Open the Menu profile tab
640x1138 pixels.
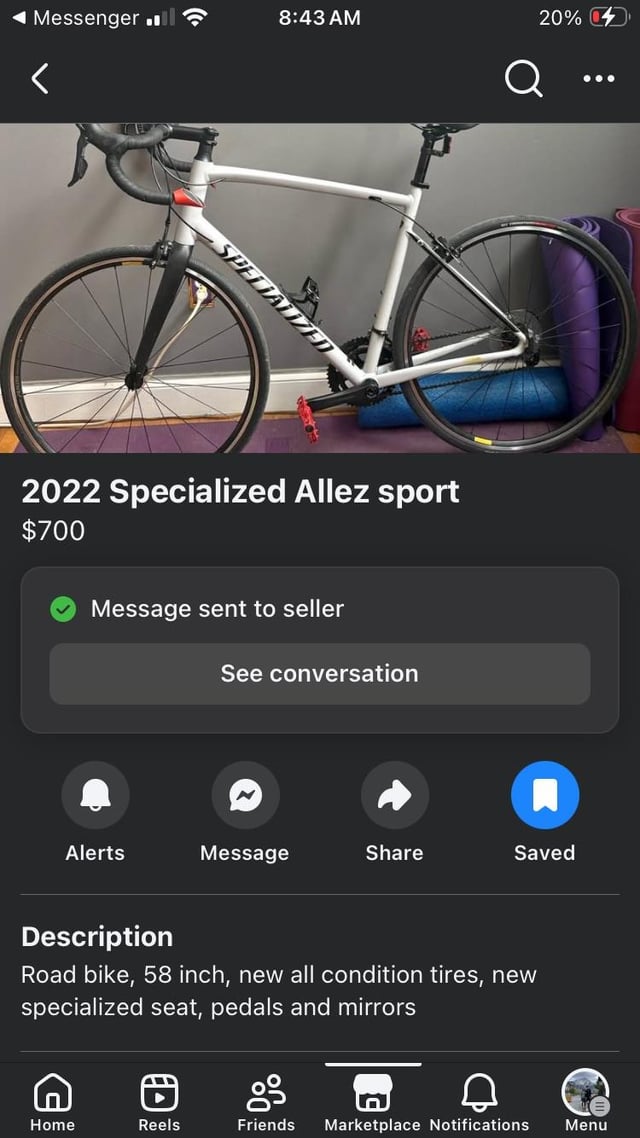pos(586,1100)
